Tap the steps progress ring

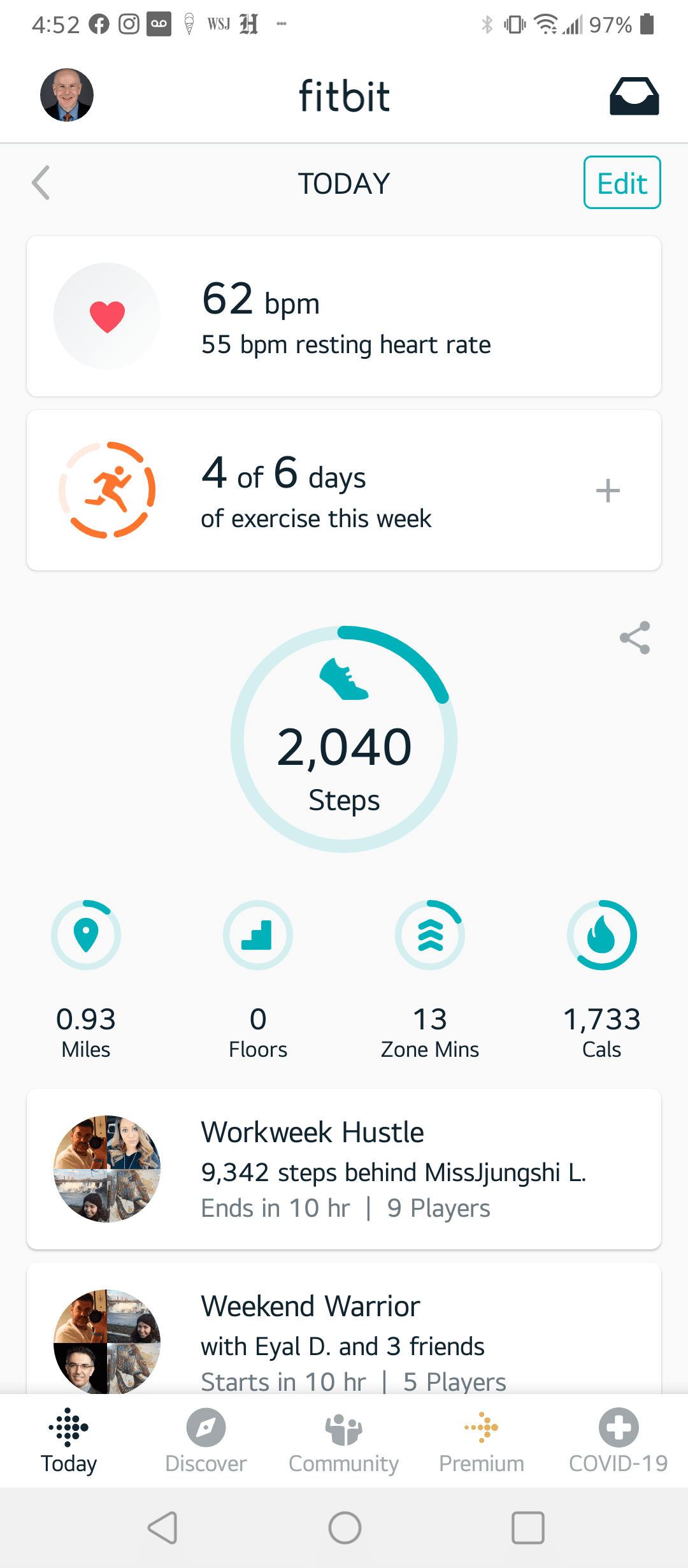[x=344, y=739]
